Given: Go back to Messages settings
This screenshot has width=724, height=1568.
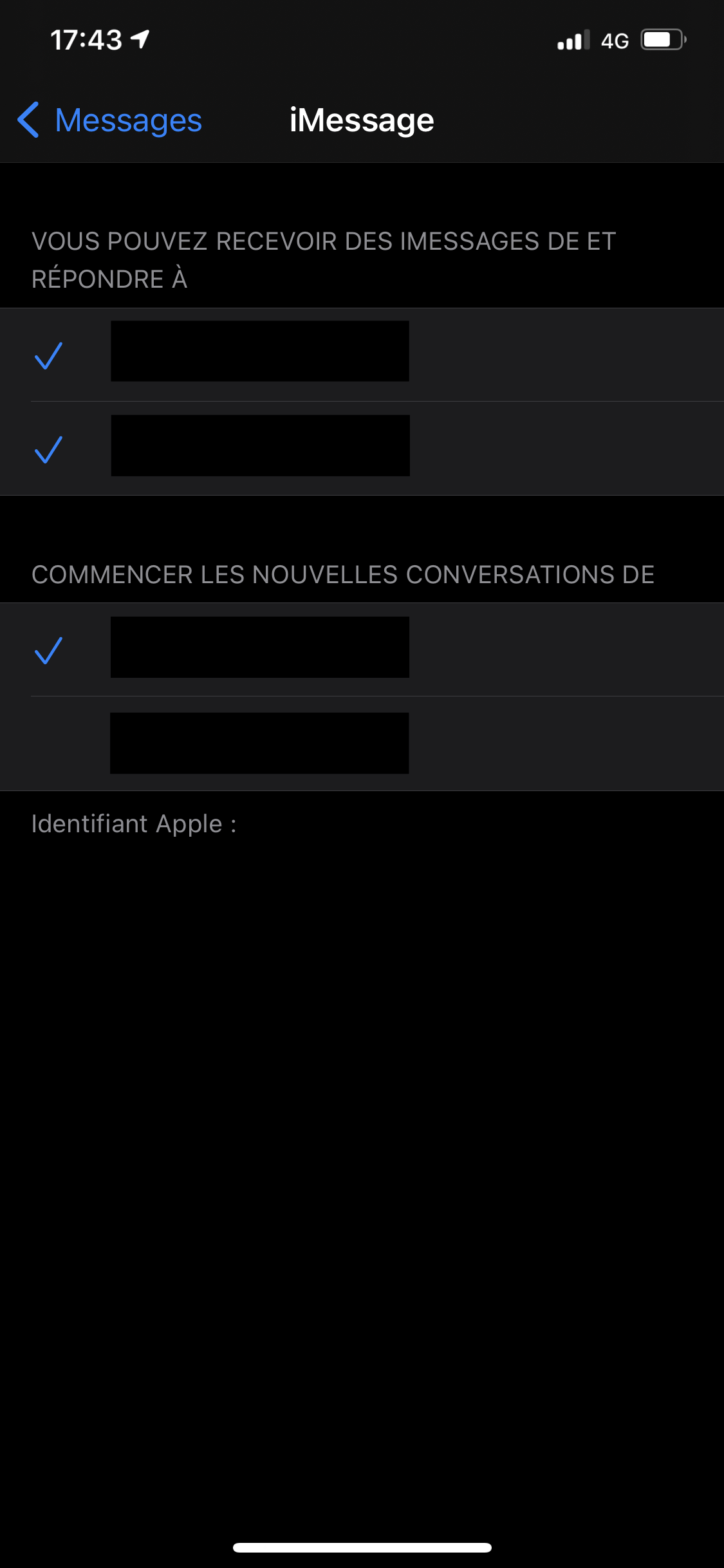Looking at the screenshot, I should point(109,120).
